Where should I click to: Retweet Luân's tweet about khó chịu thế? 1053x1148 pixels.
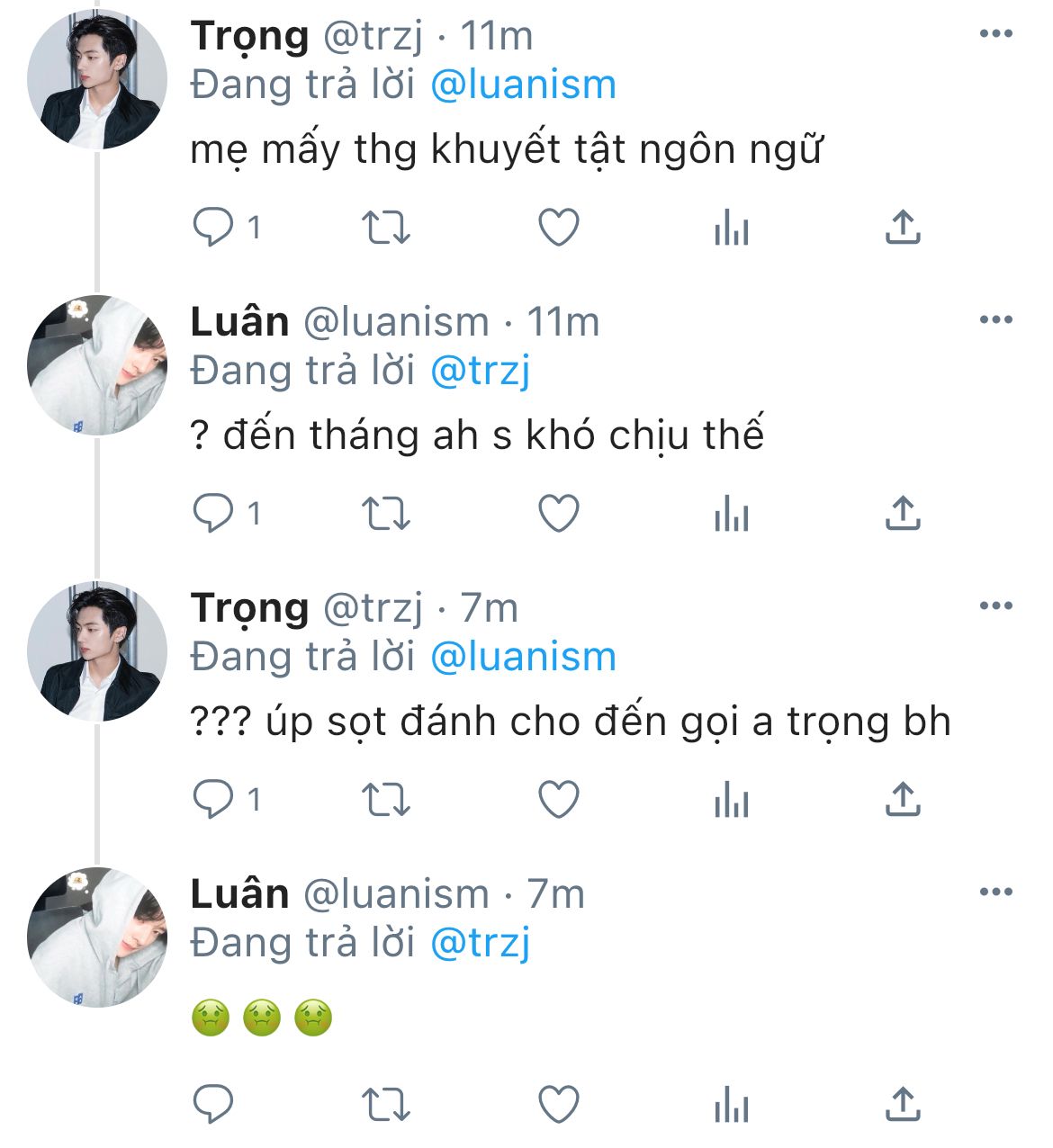coord(386,514)
